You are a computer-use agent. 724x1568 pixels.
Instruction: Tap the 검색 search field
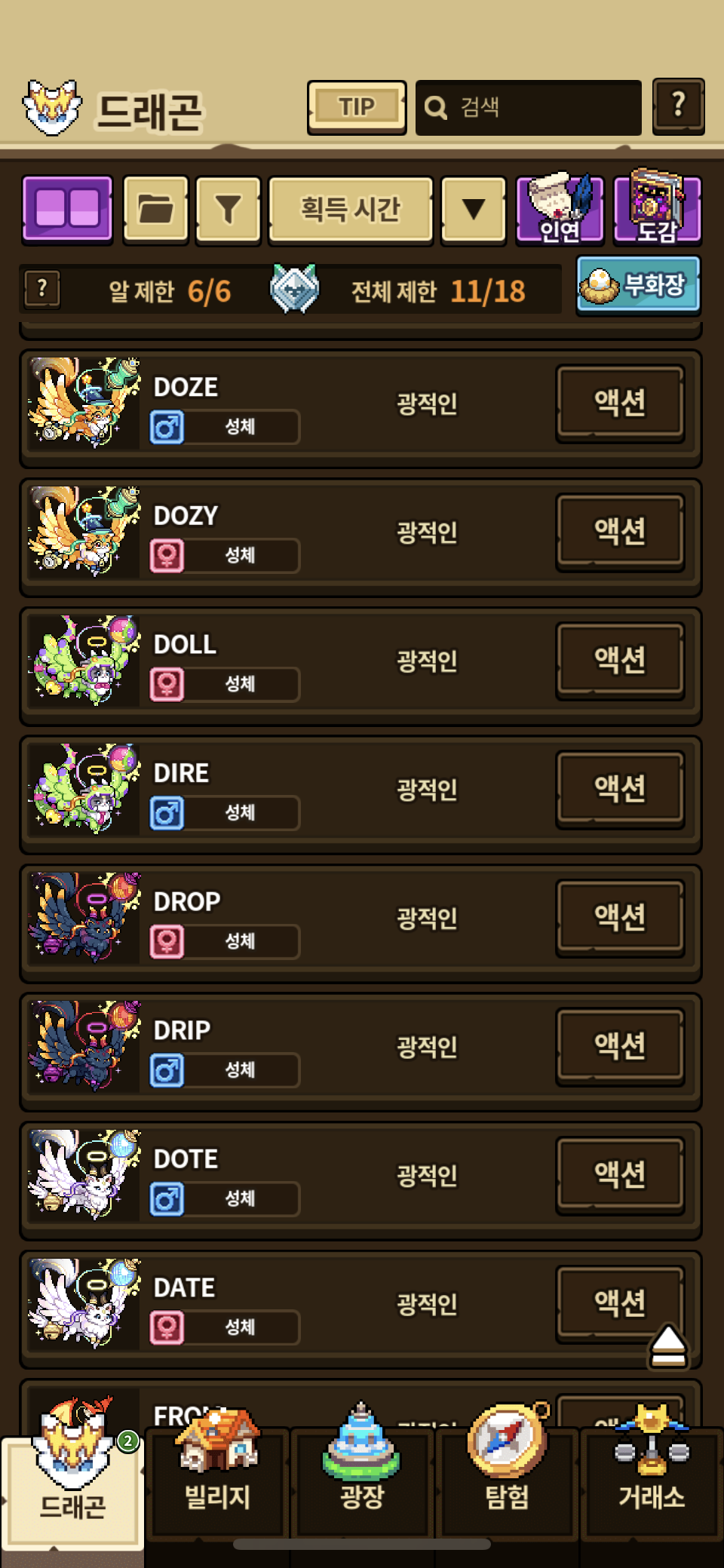point(528,107)
